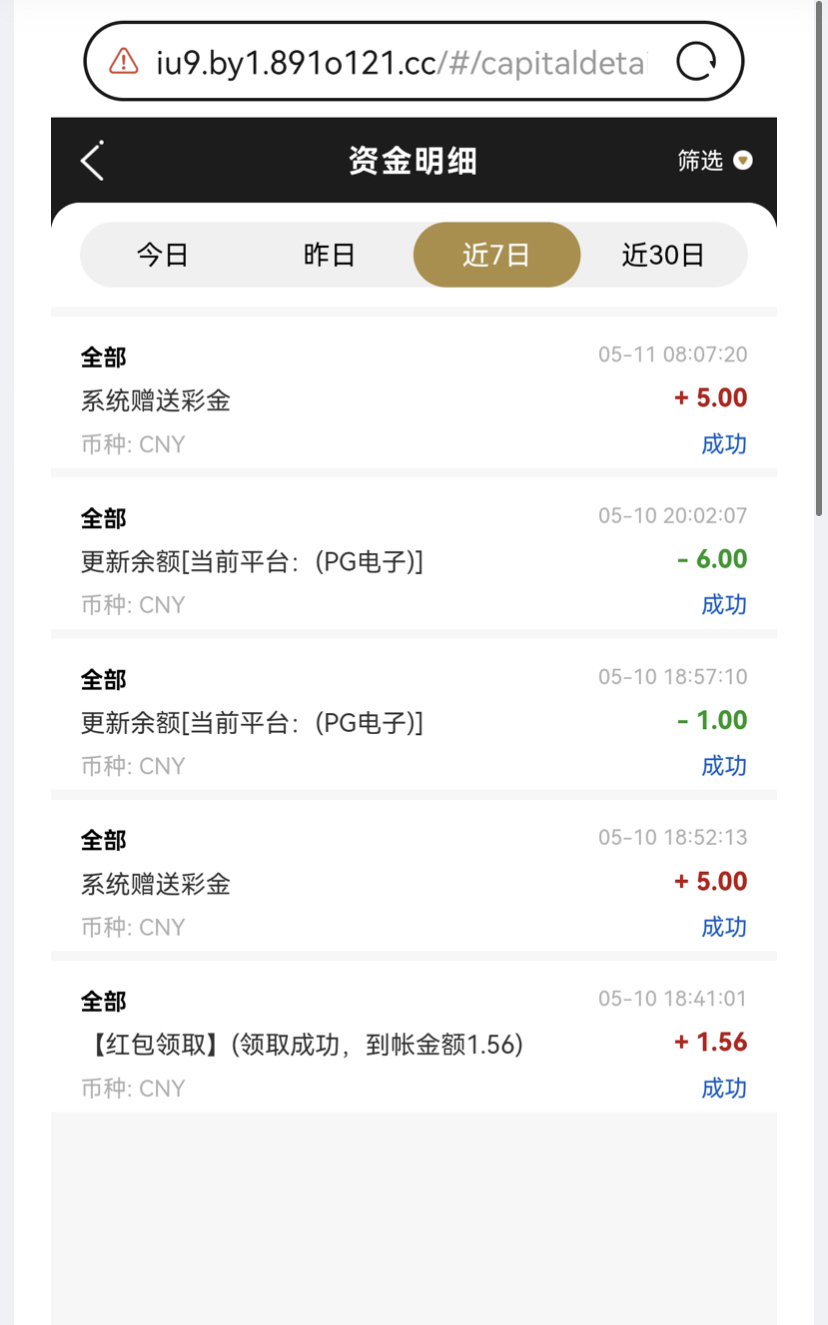The image size is (828, 1325).
Task: Switch to the 今日 tab
Action: 163,255
